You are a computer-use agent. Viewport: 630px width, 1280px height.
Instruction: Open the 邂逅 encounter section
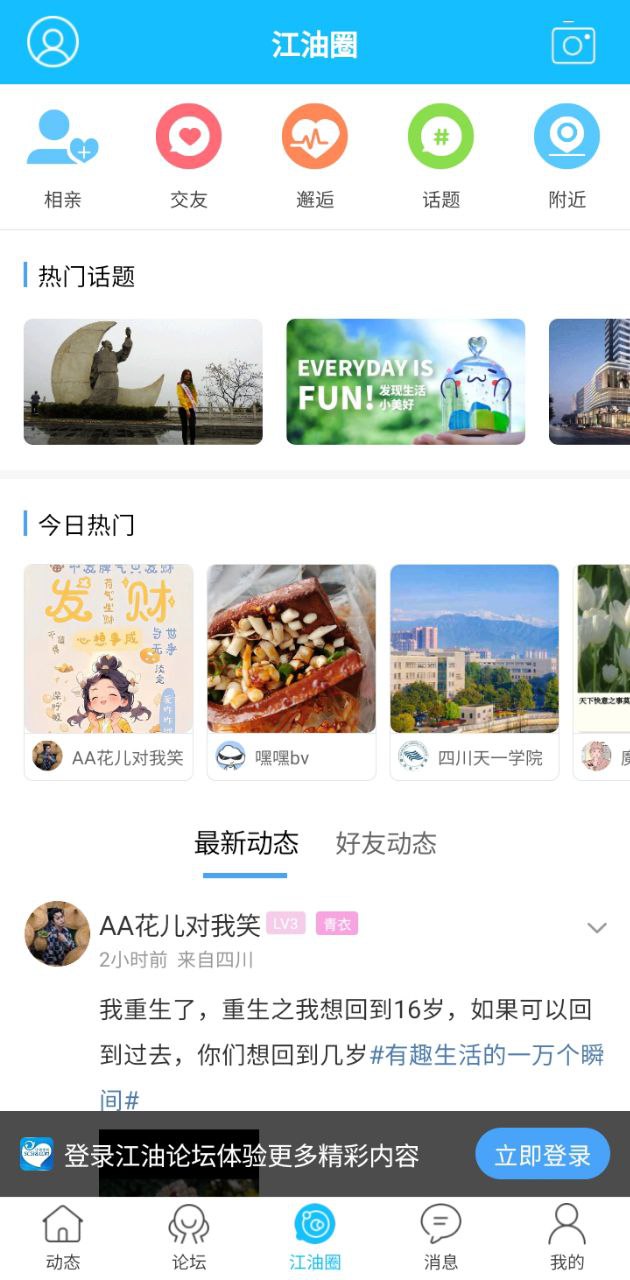314,158
